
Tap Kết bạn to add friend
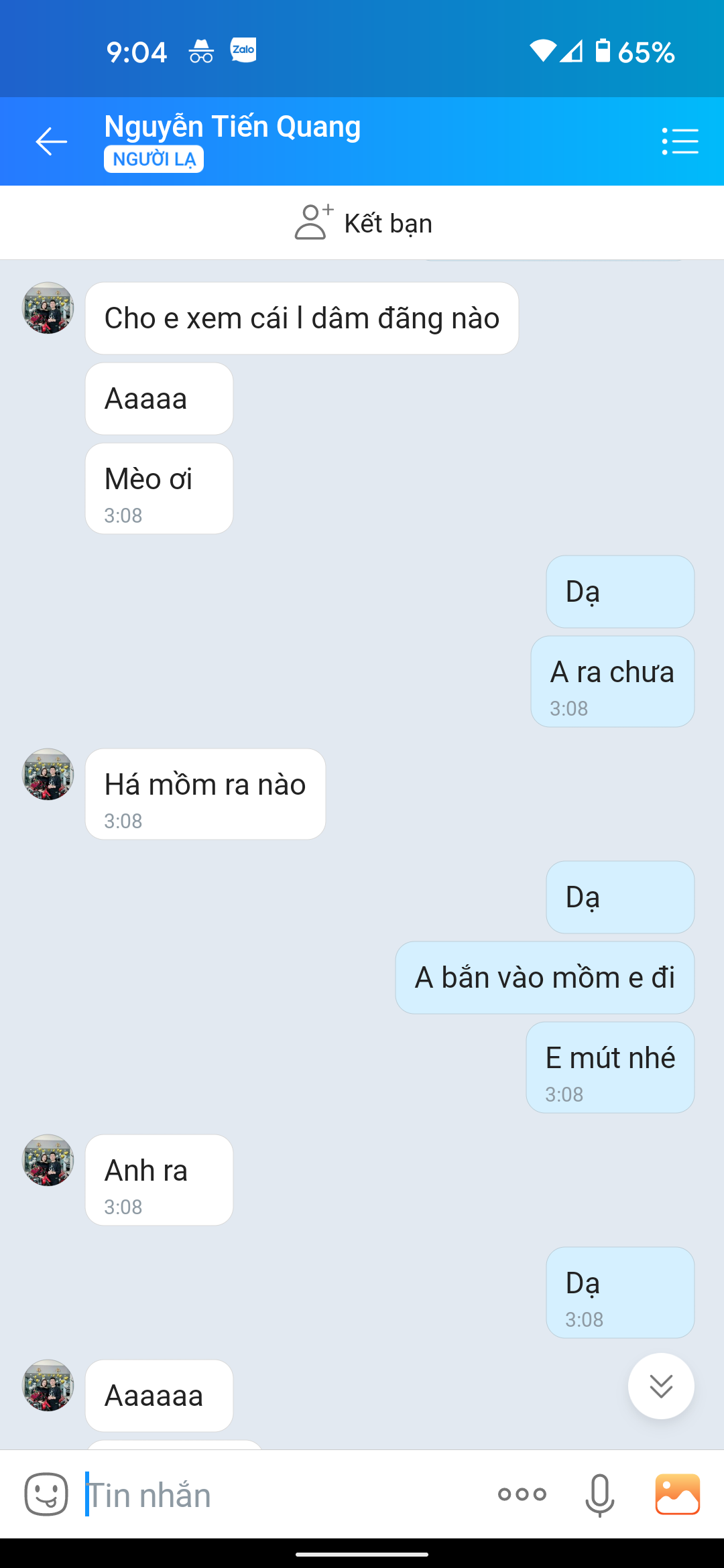(x=363, y=223)
